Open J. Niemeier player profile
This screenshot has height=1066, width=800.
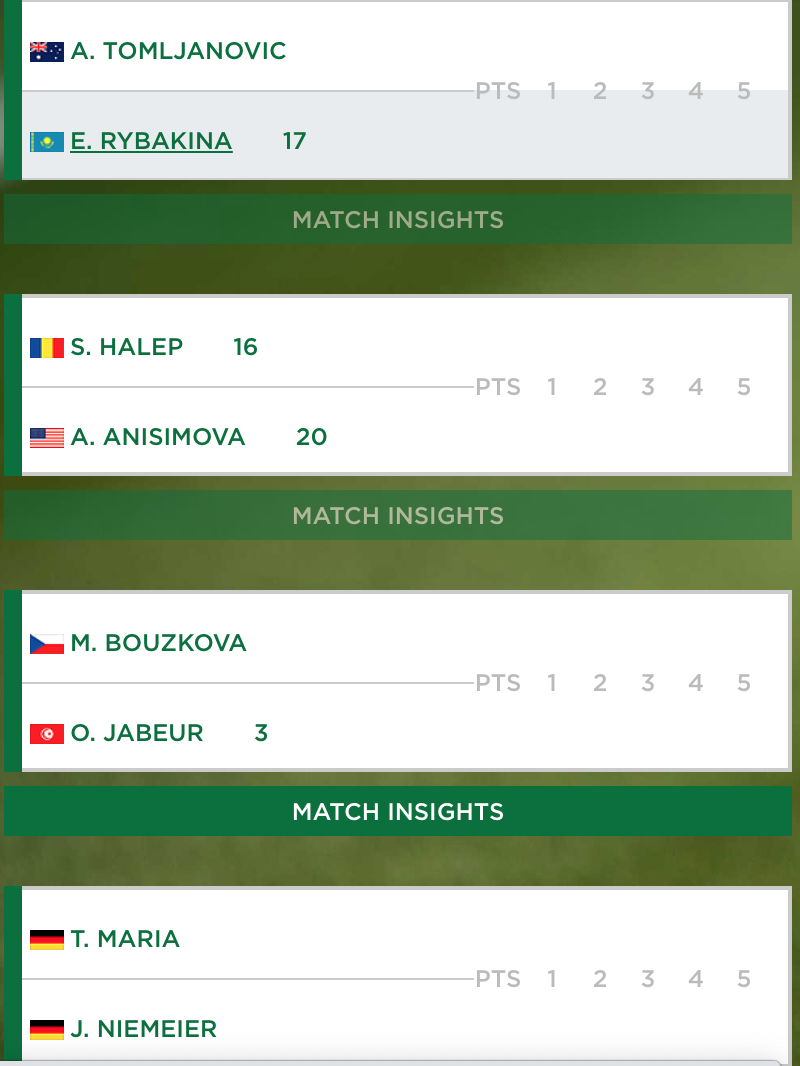(x=143, y=1029)
